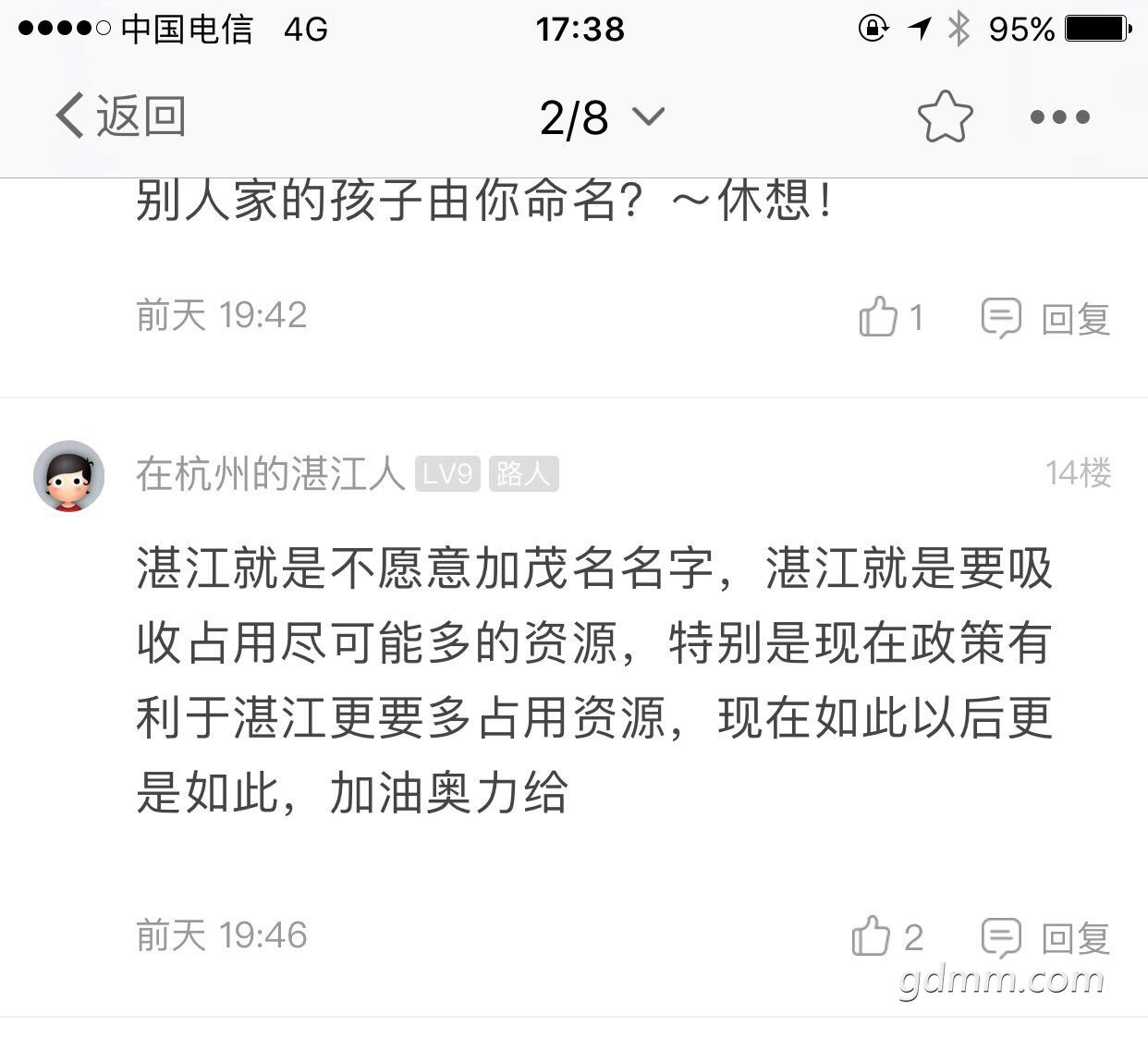Viewport: 1148px width, 1038px height.
Task: Reply to the 14楼 comment
Action: pos(1045,937)
